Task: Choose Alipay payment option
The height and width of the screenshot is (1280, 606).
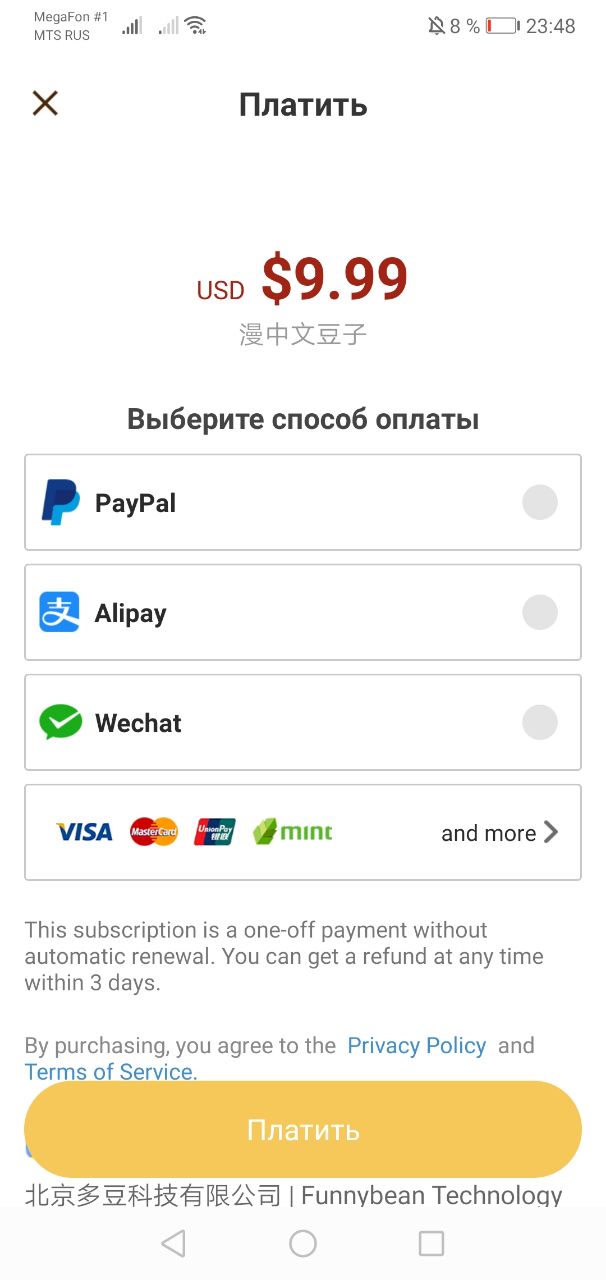Action: point(302,612)
